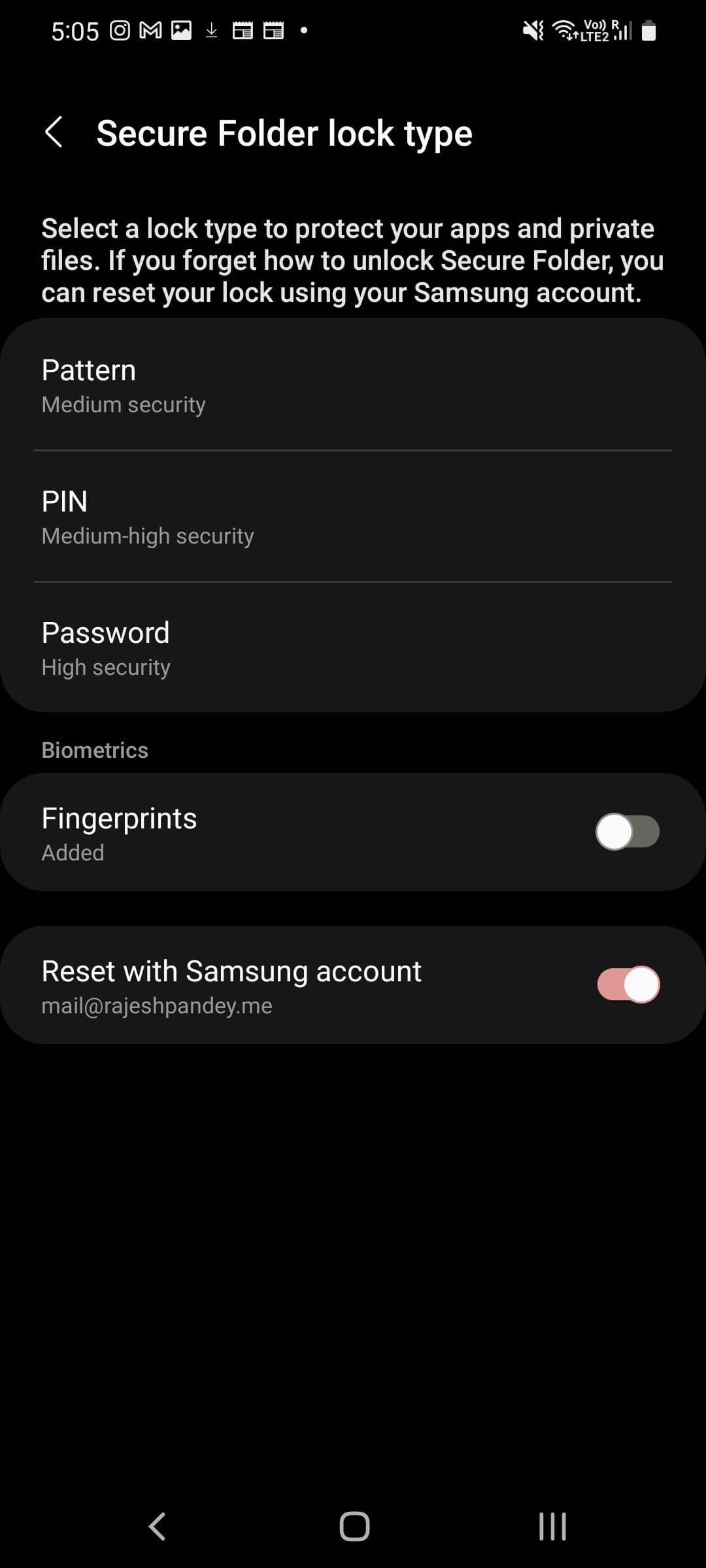Viewport: 706px width, 1568px height.
Task: Go back from Secure Folder lock type
Action: pos(54,133)
